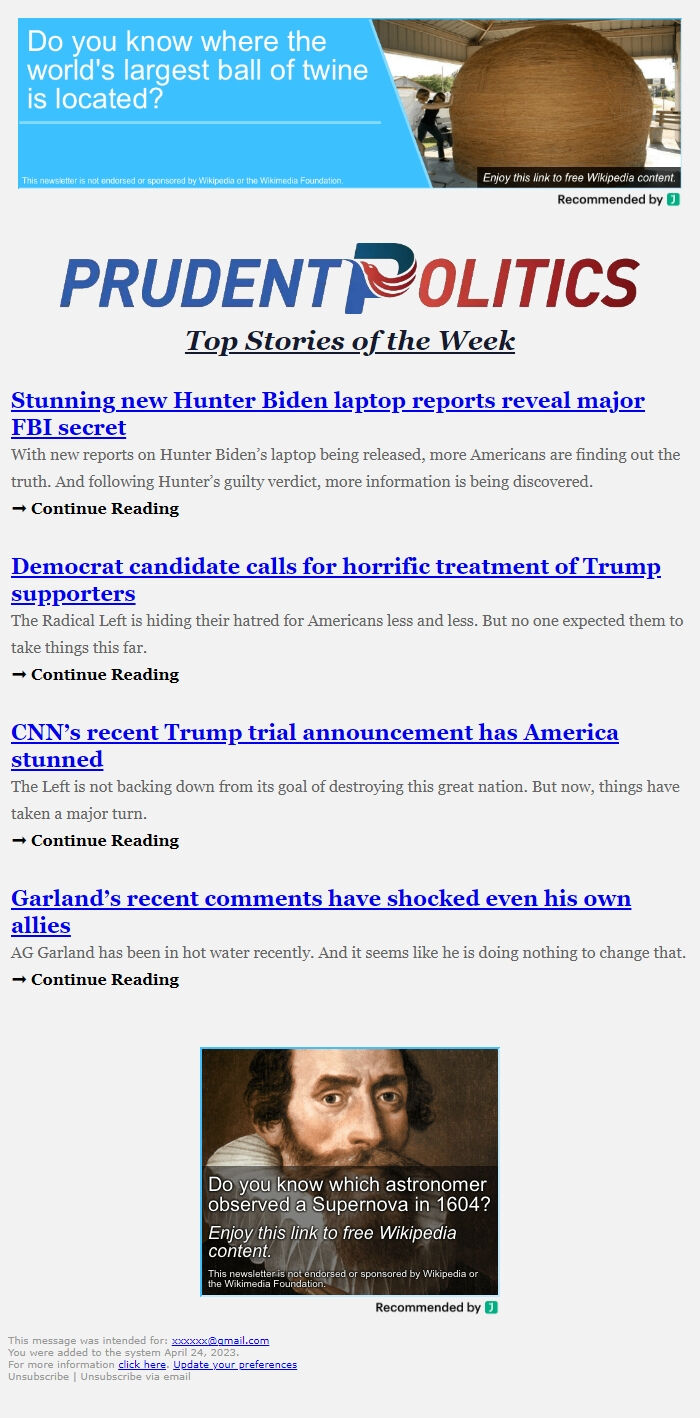Screen dimensions: 700x1418
Task: Continue Reading under the CNN Trump trial story
Action: coord(95,840)
